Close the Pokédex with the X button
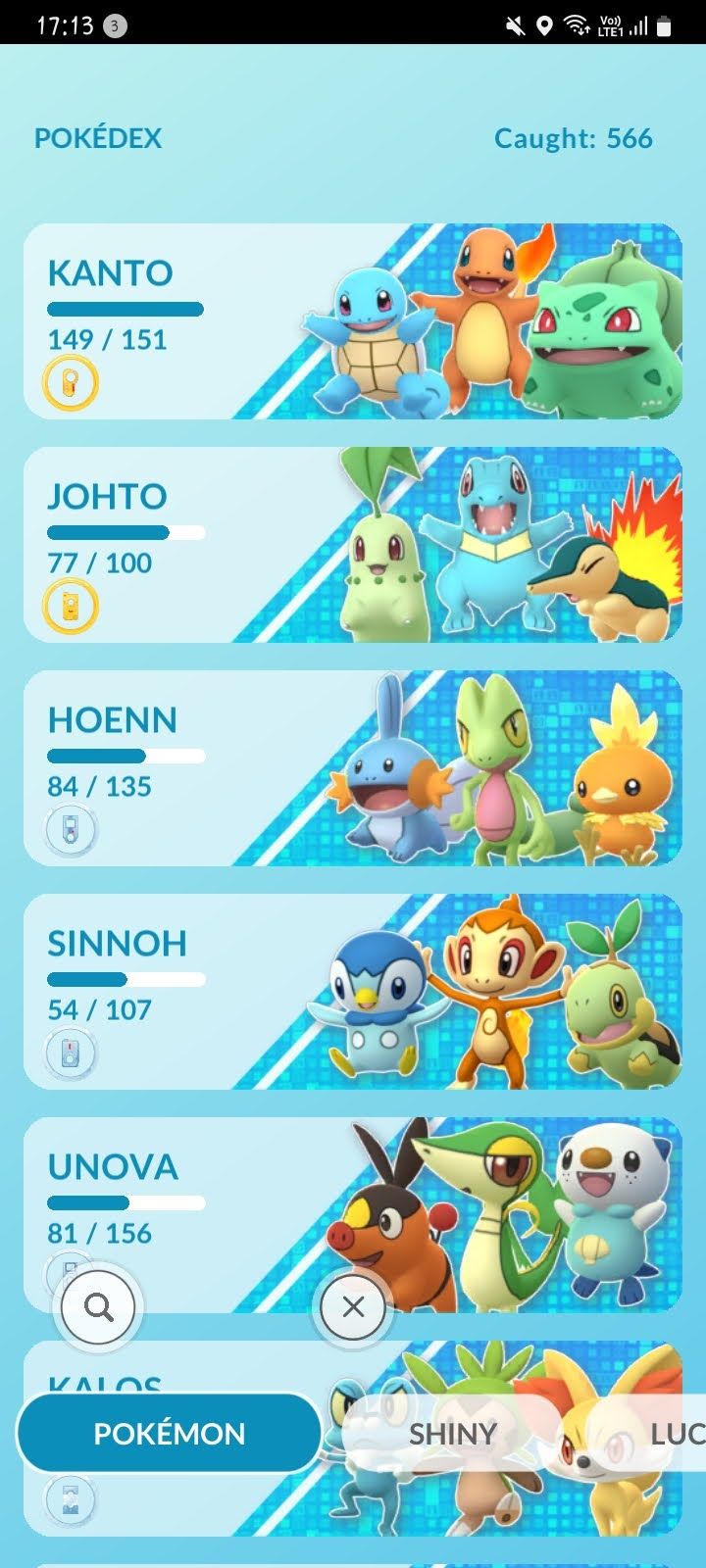The height and width of the screenshot is (1568, 706). (353, 1306)
